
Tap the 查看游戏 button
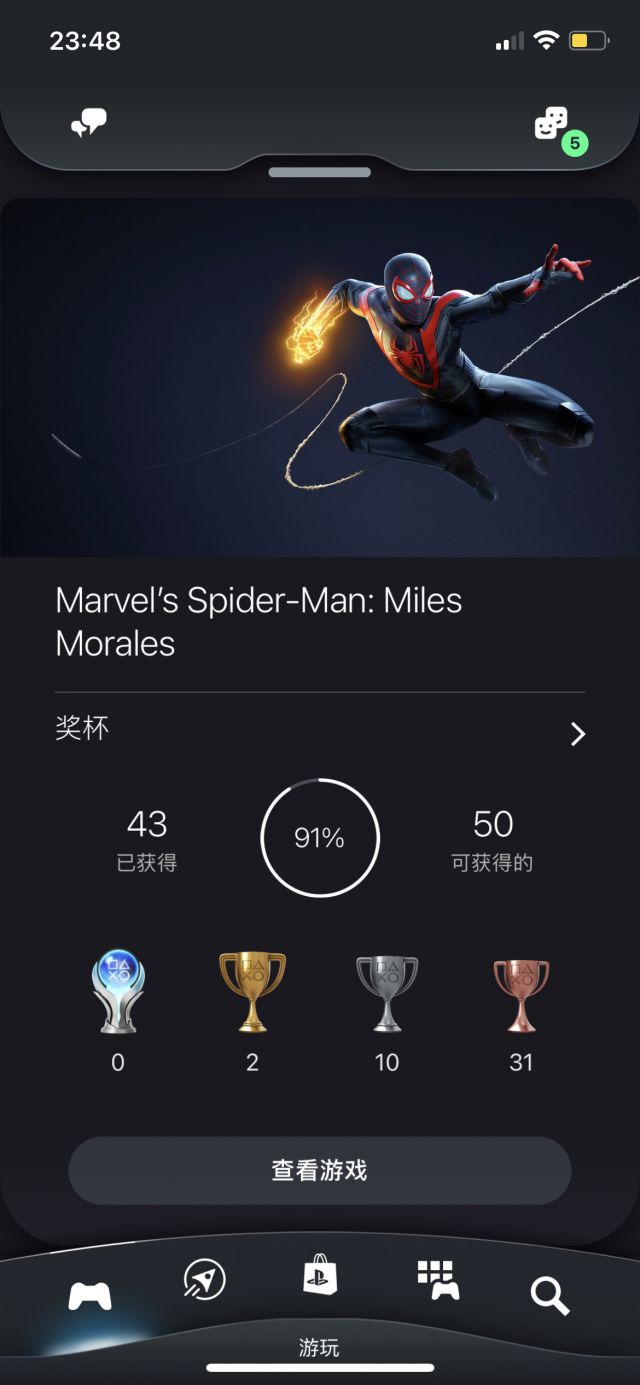320,1170
